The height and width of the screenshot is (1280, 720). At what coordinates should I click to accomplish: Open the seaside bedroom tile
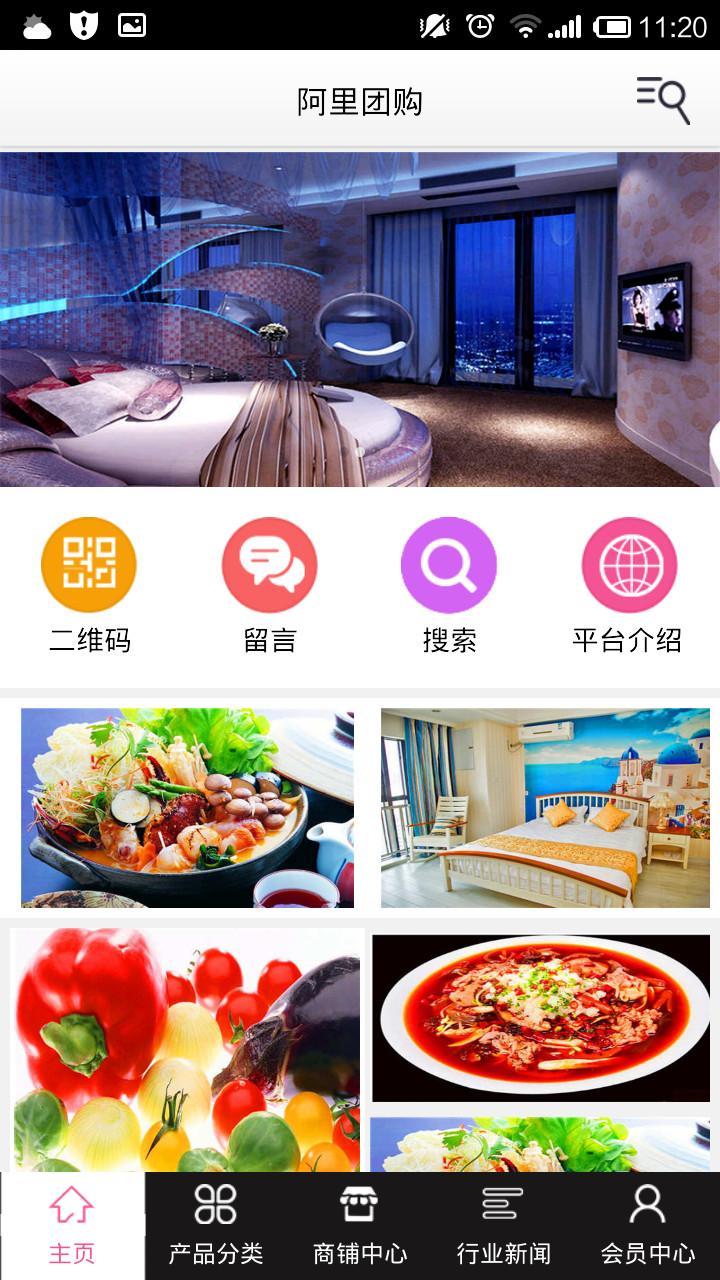(x=545, y=808)
